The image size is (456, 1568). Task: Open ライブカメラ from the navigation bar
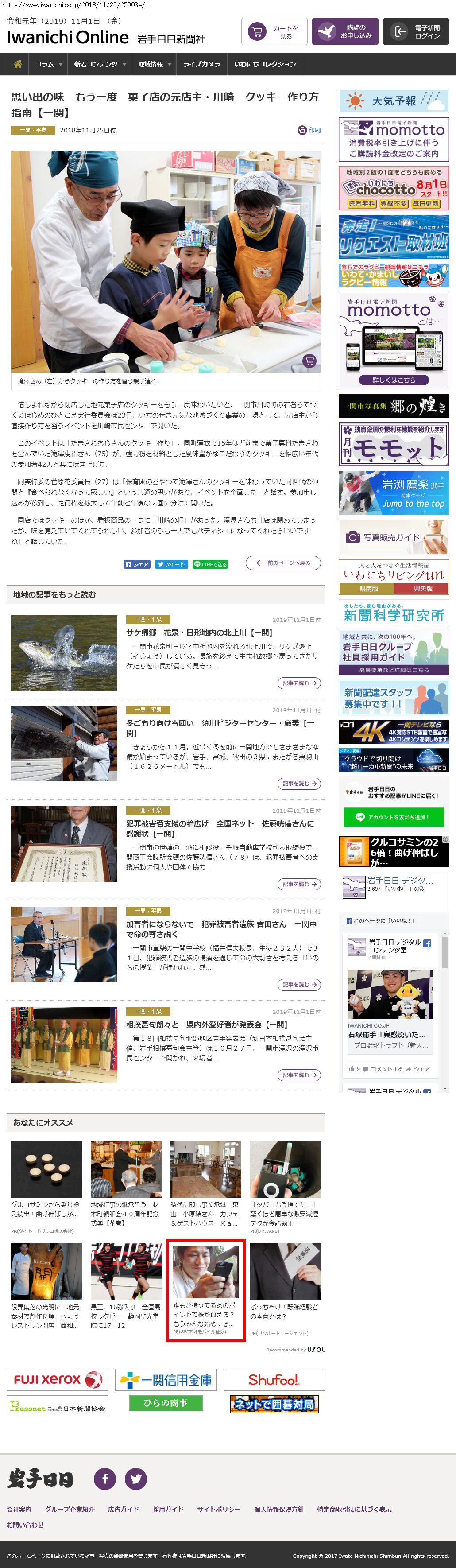coord(201,64)
